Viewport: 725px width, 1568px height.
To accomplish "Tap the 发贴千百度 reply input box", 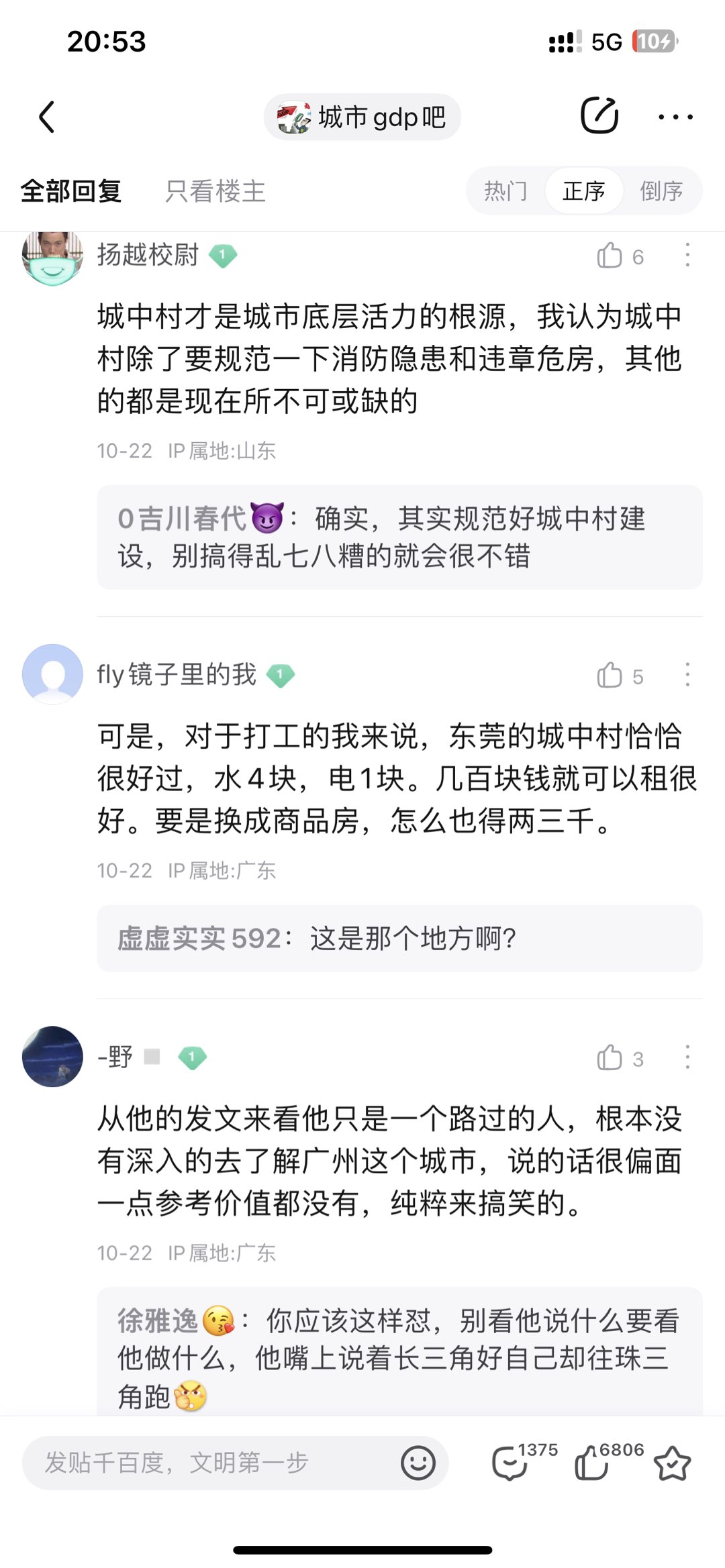I will click(208, 1463).
